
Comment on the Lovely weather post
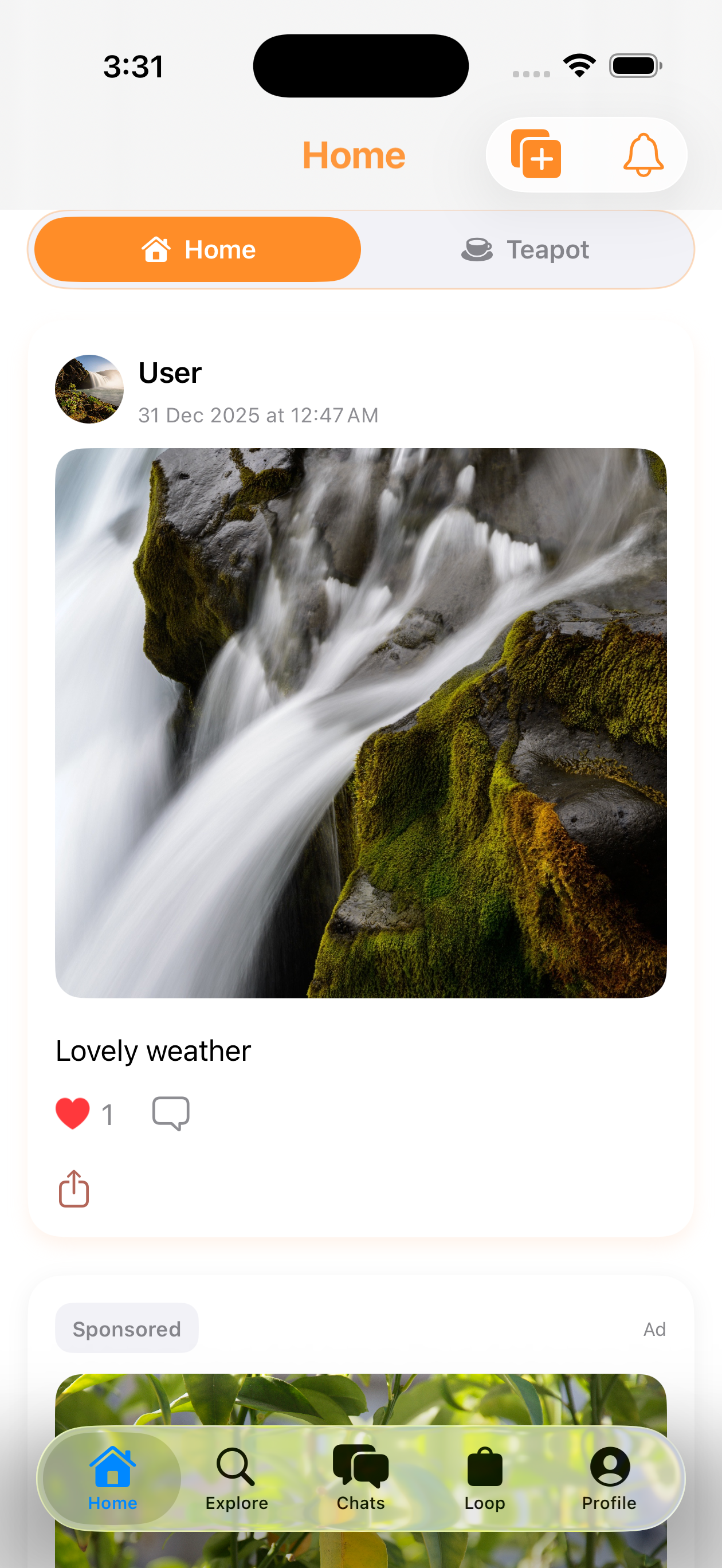pos(170,1114)
